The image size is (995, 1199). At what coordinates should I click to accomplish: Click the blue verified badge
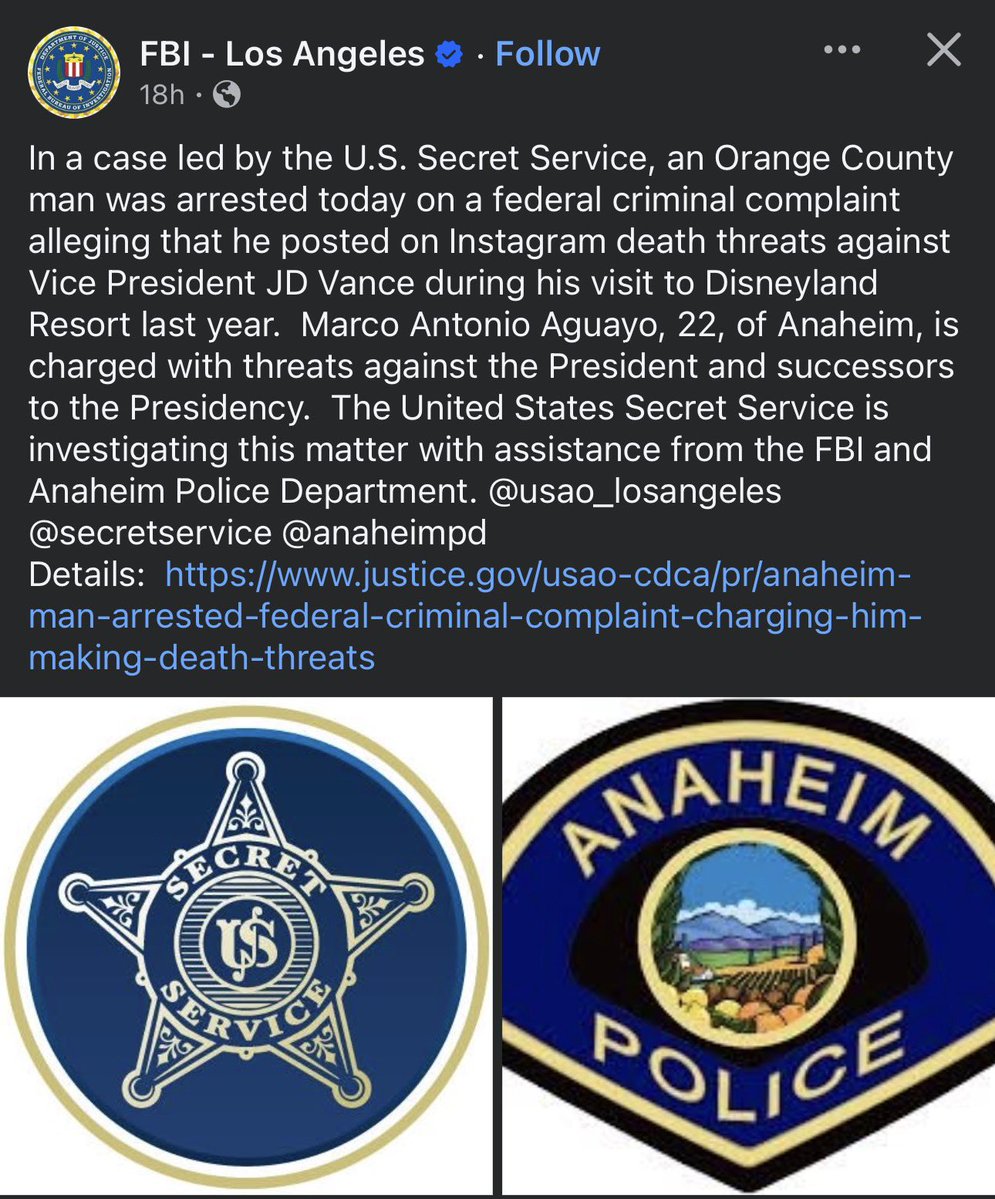pos(447,53)
